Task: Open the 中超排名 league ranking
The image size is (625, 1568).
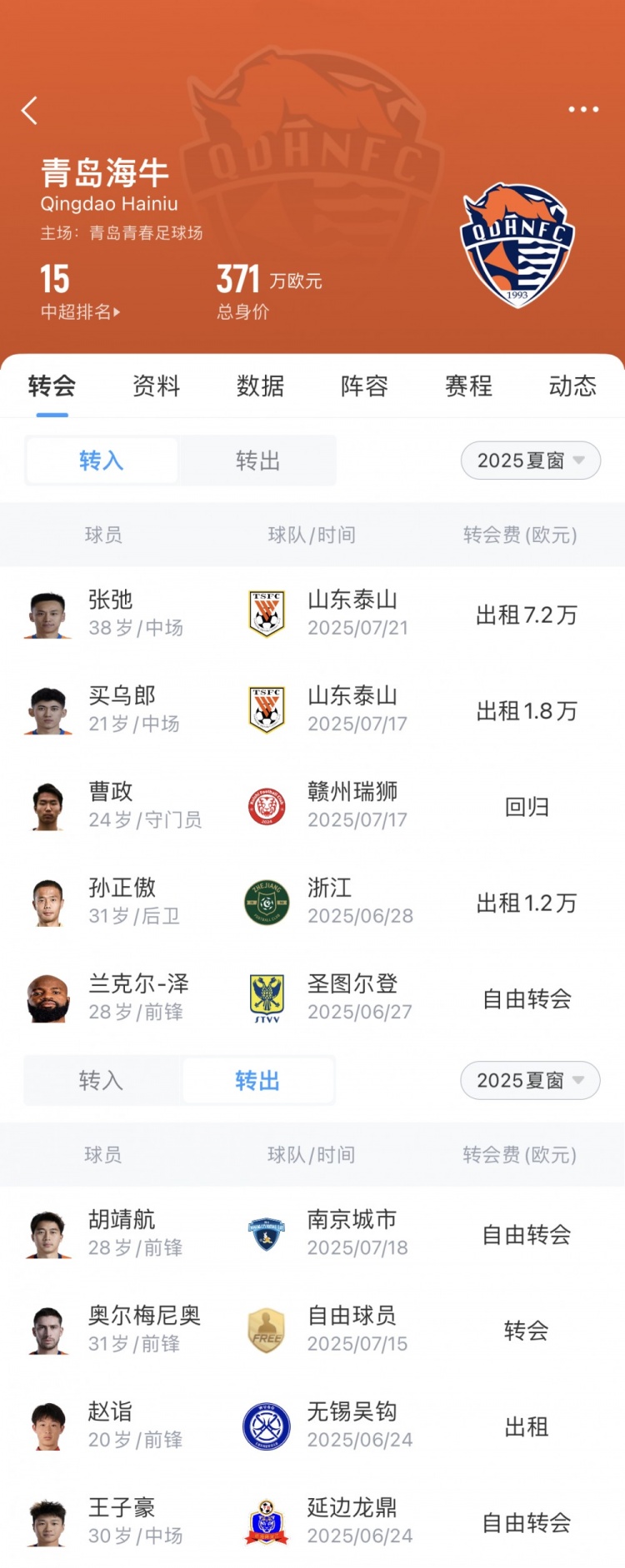Action: point(80,311)
